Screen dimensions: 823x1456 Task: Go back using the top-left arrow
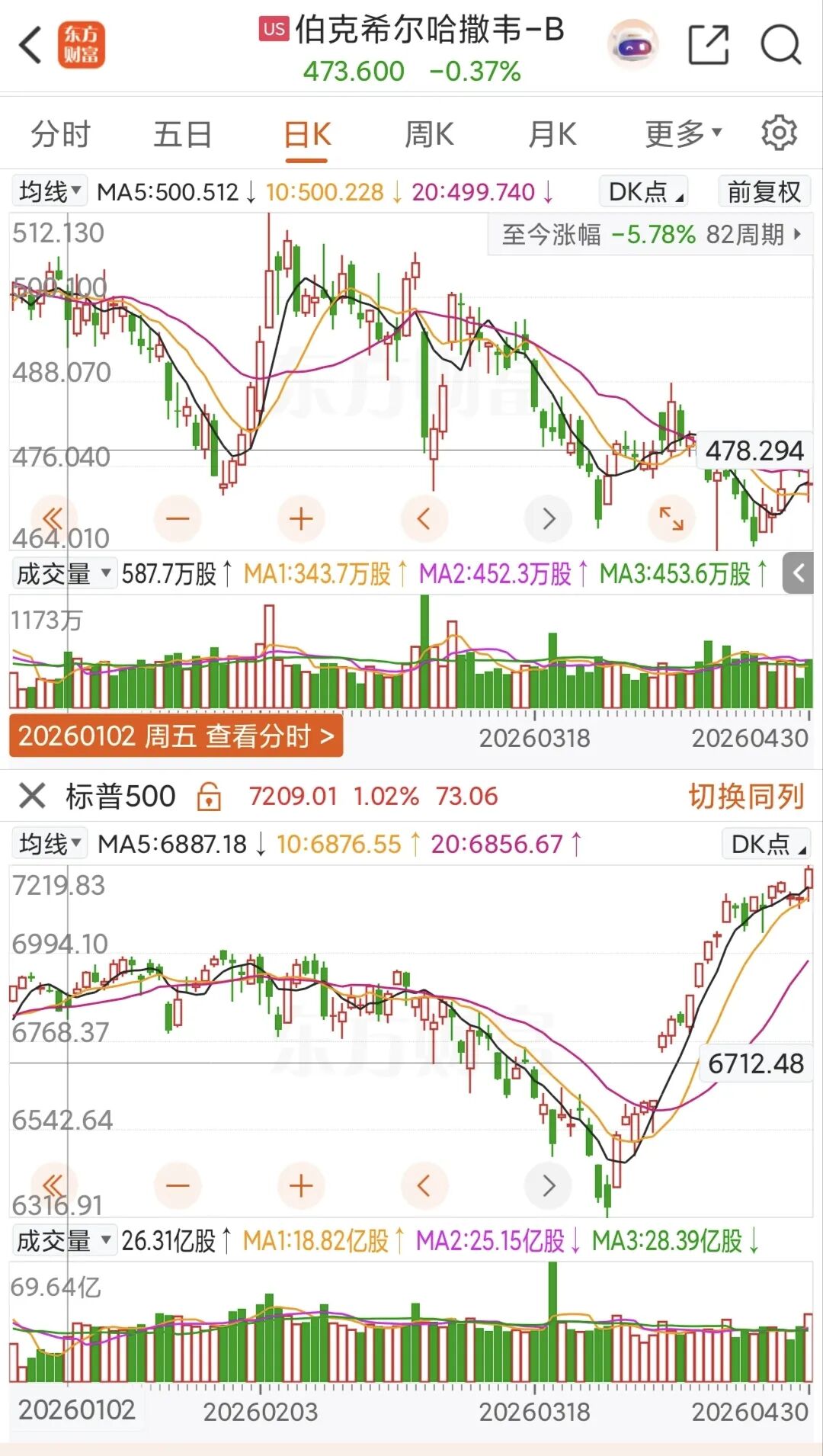click(30, 46)
